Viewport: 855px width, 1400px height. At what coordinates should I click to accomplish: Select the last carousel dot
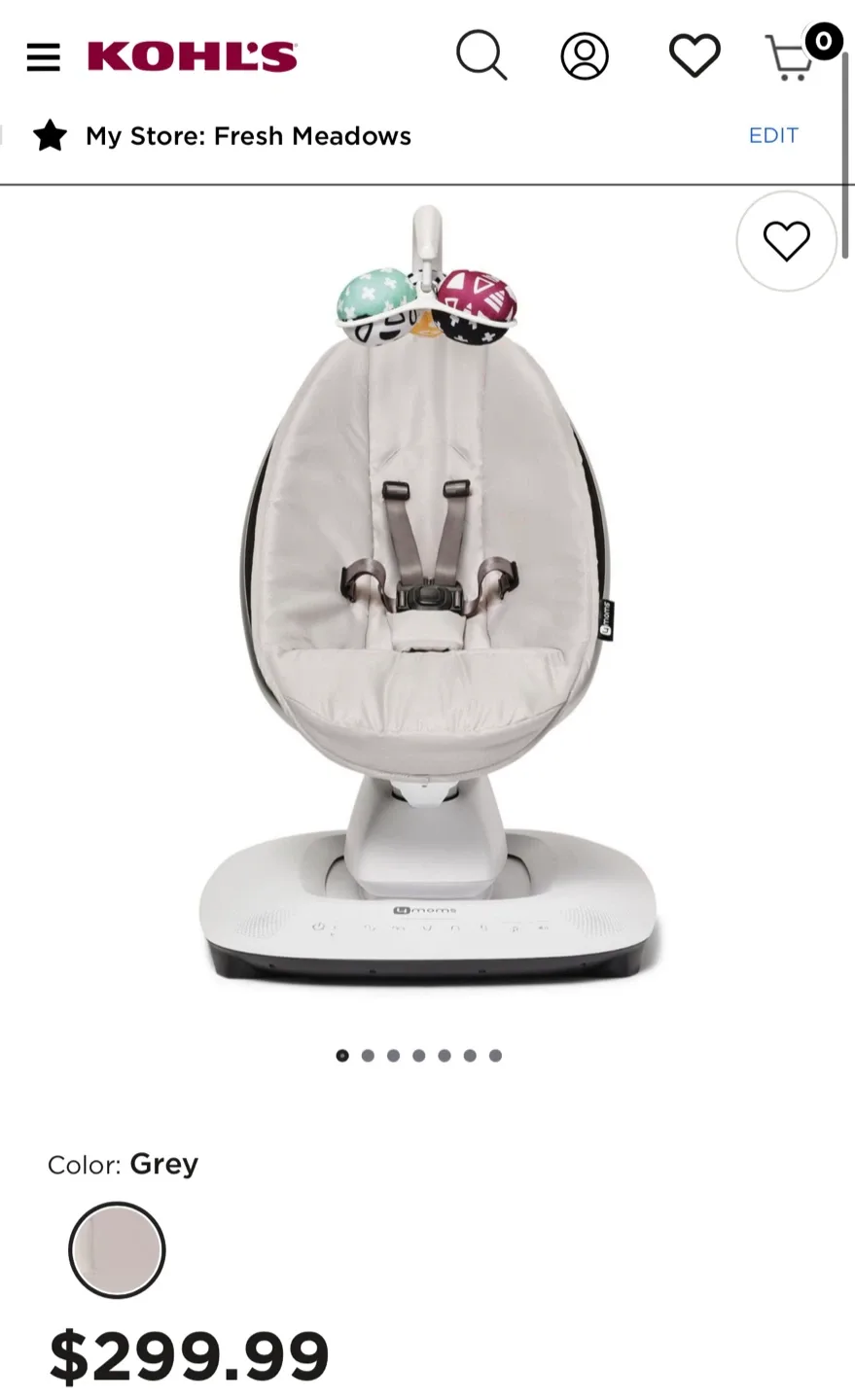click(495, 1055)
